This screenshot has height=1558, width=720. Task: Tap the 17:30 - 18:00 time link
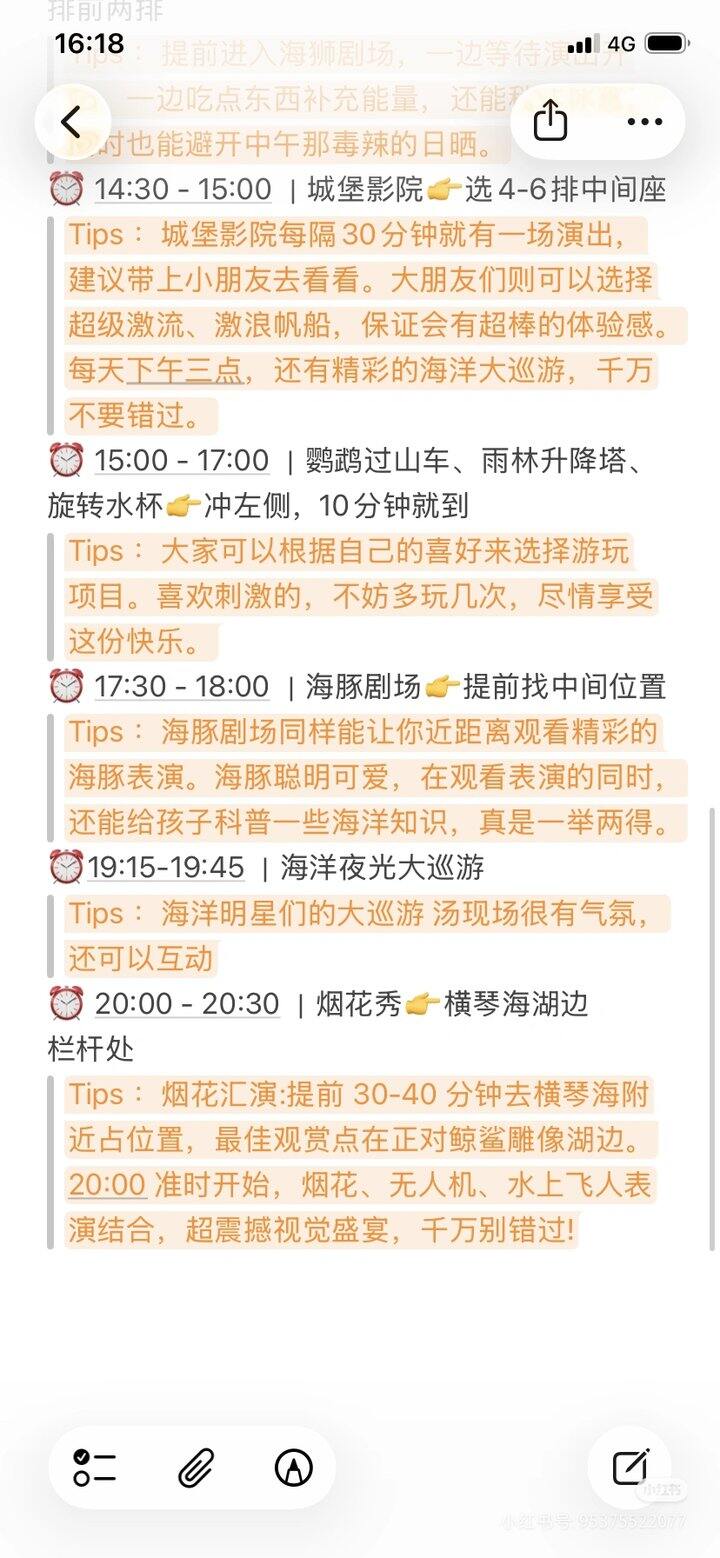(181, 687)
